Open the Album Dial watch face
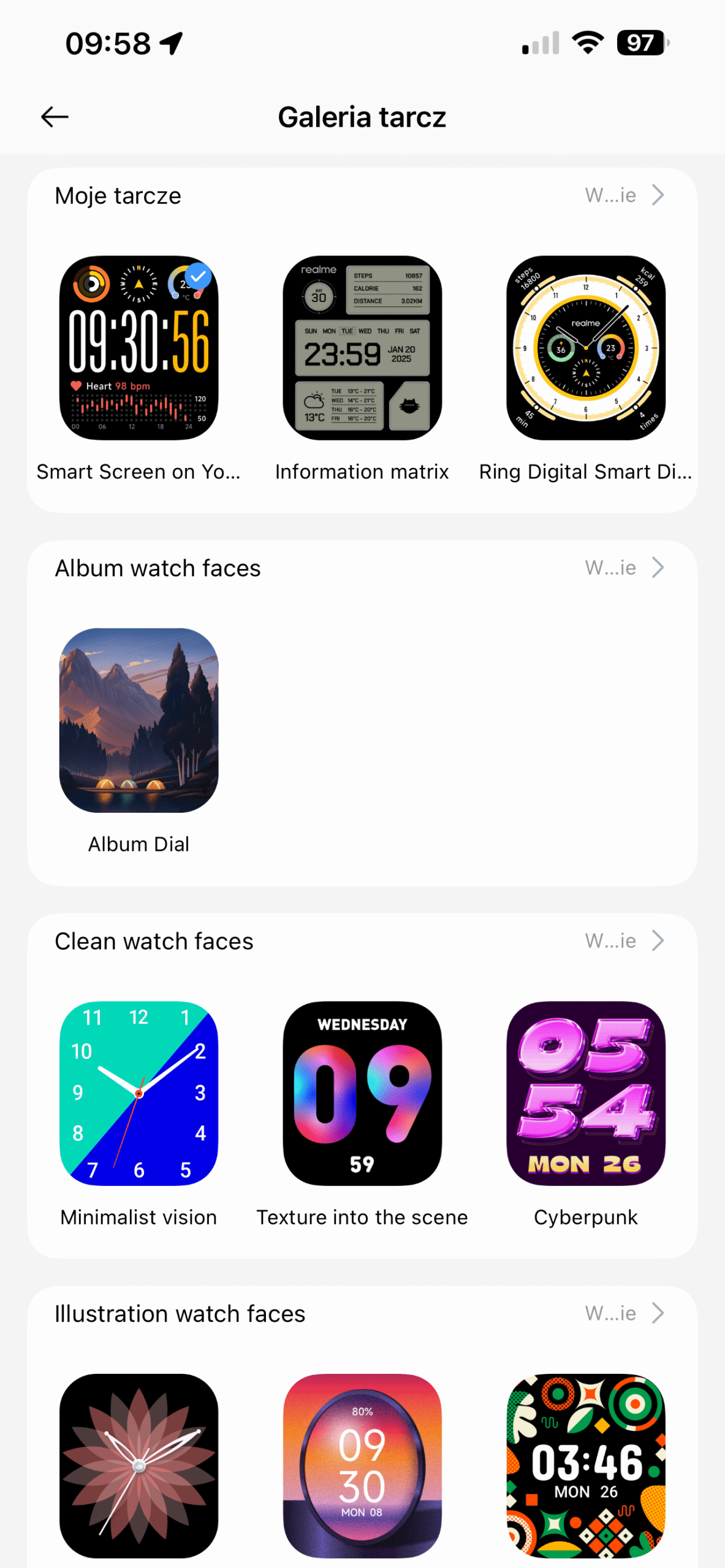 pyautogui.click(x=139, y=720)
